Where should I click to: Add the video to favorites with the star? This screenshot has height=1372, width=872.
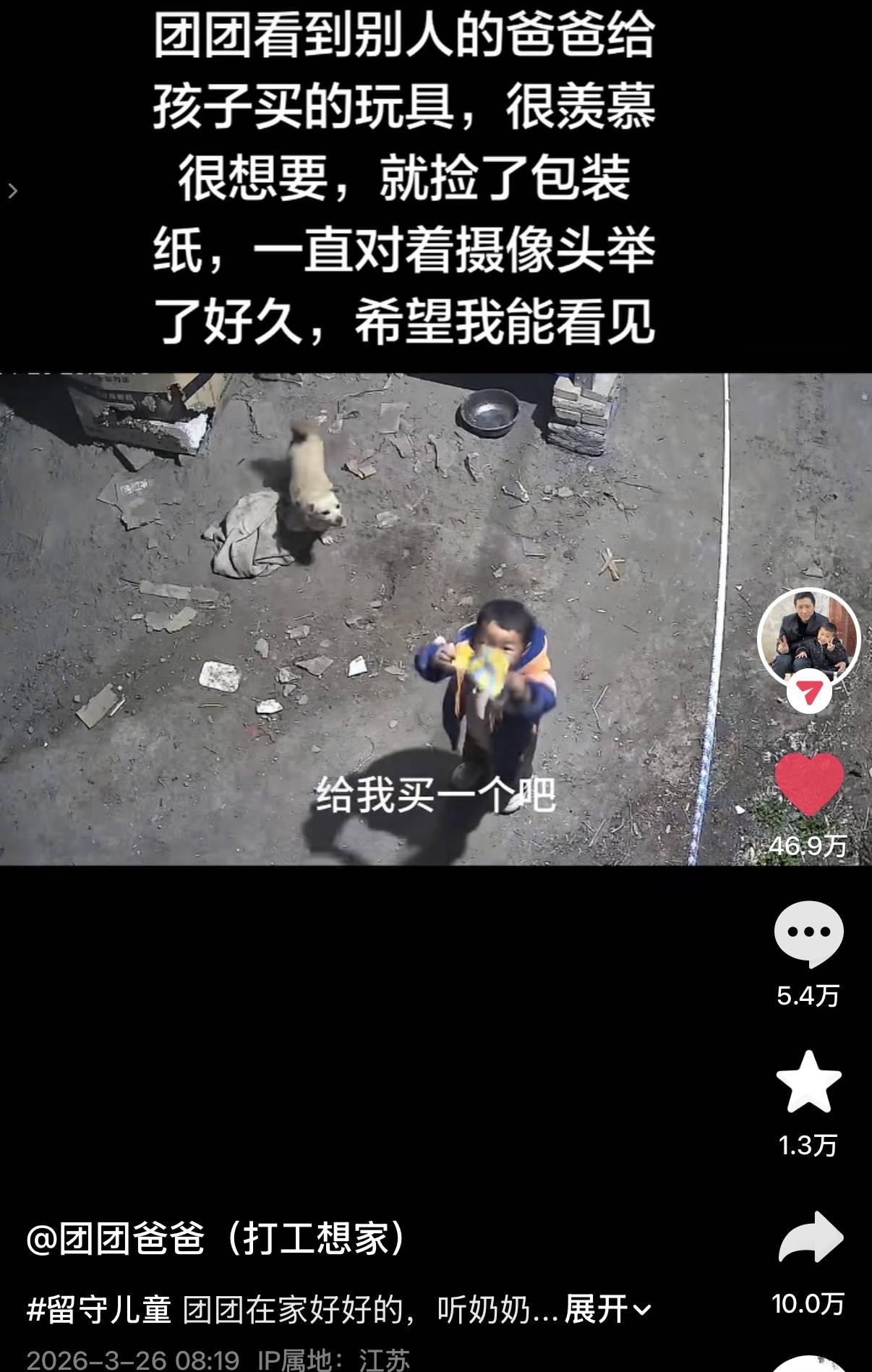(x=808, y=1082)
